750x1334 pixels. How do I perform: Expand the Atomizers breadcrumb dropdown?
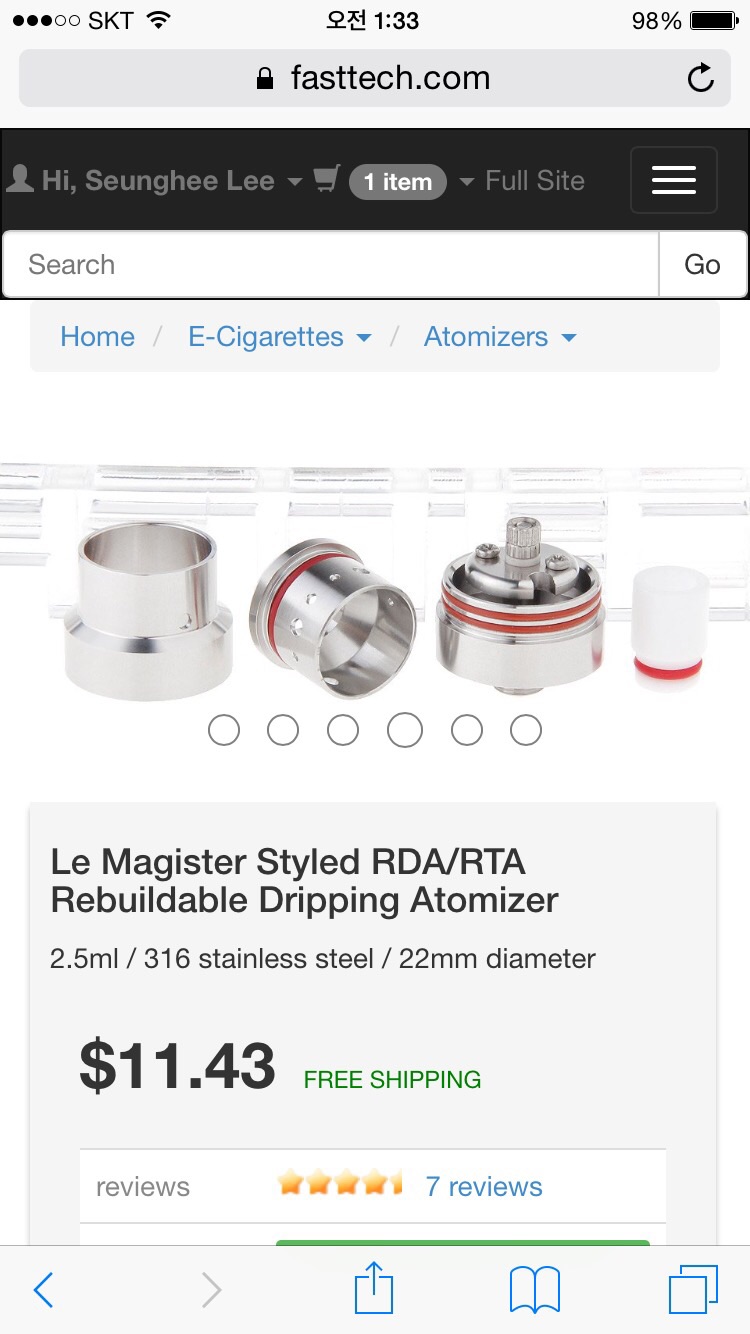click(x=500, y=337)
